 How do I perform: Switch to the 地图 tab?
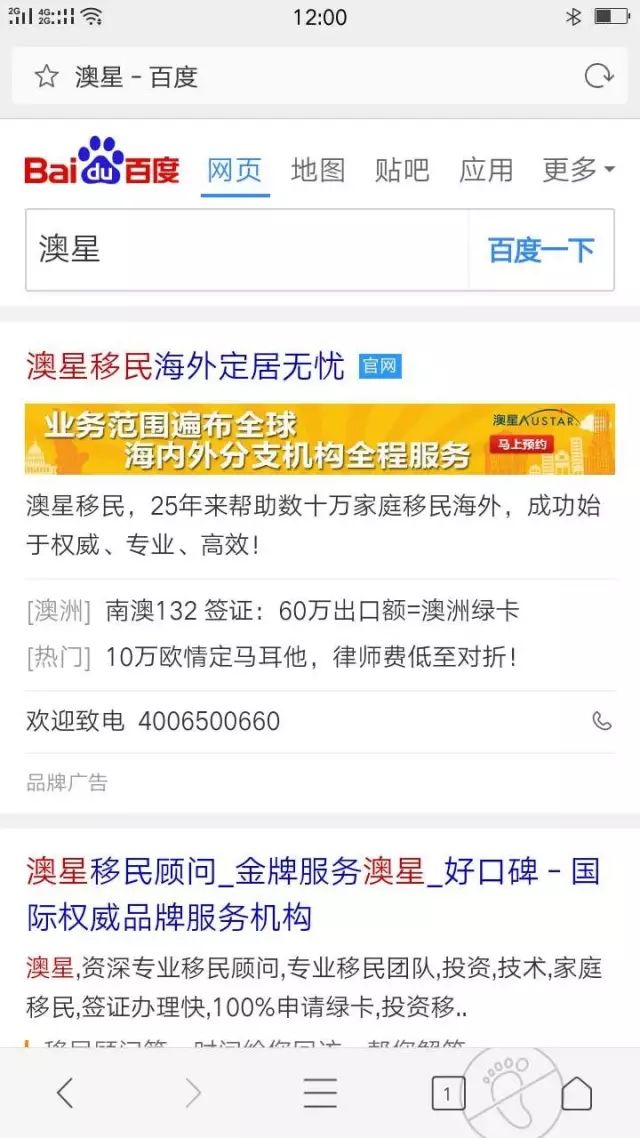click(318, 170)
